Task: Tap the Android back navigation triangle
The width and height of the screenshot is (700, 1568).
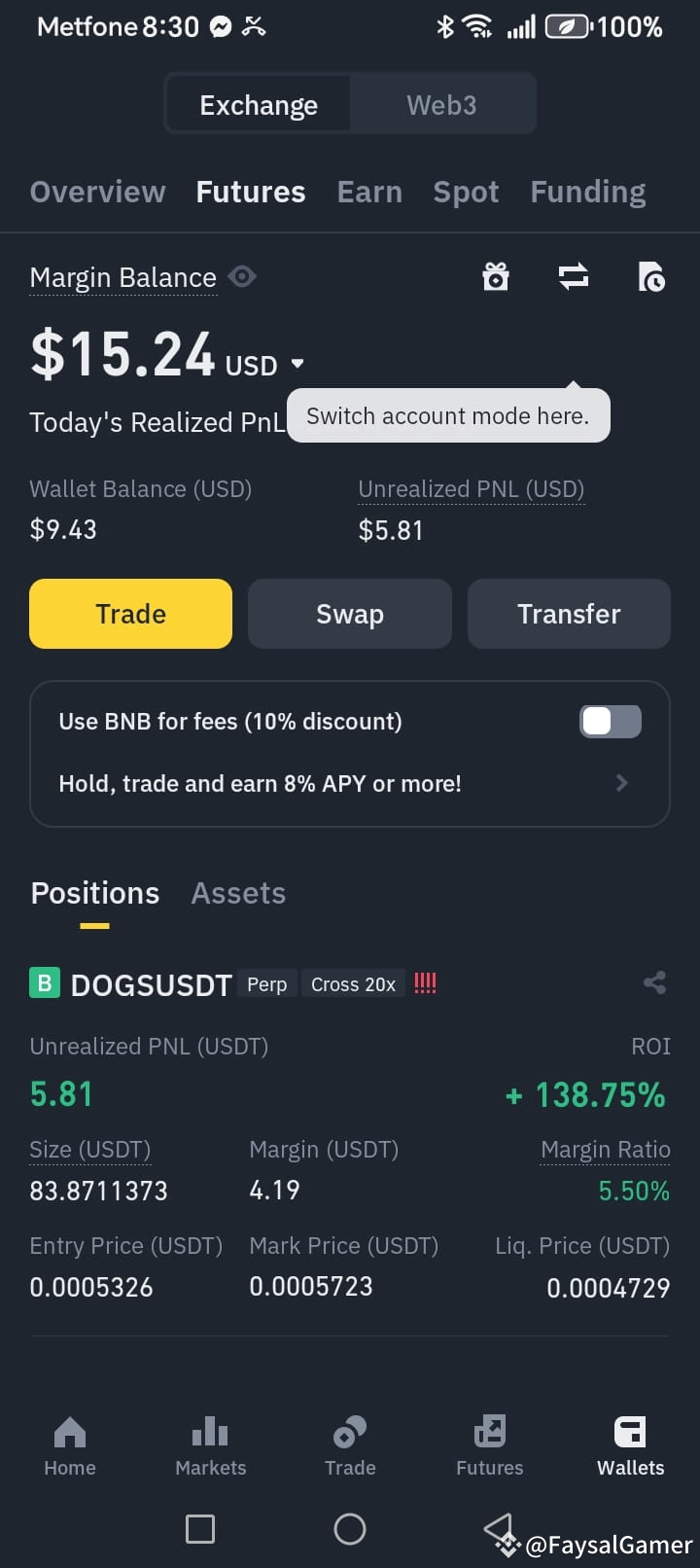Action: (498, 1528)
